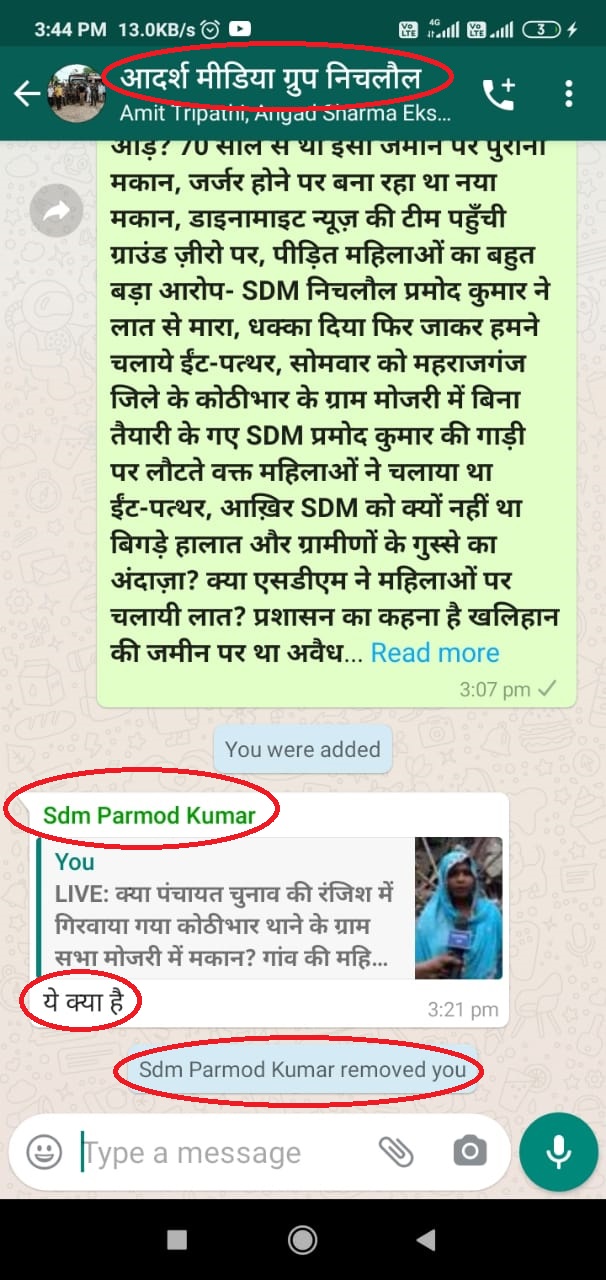
Task: Focus the Type a message field
Action: [x=220, y=1153]
